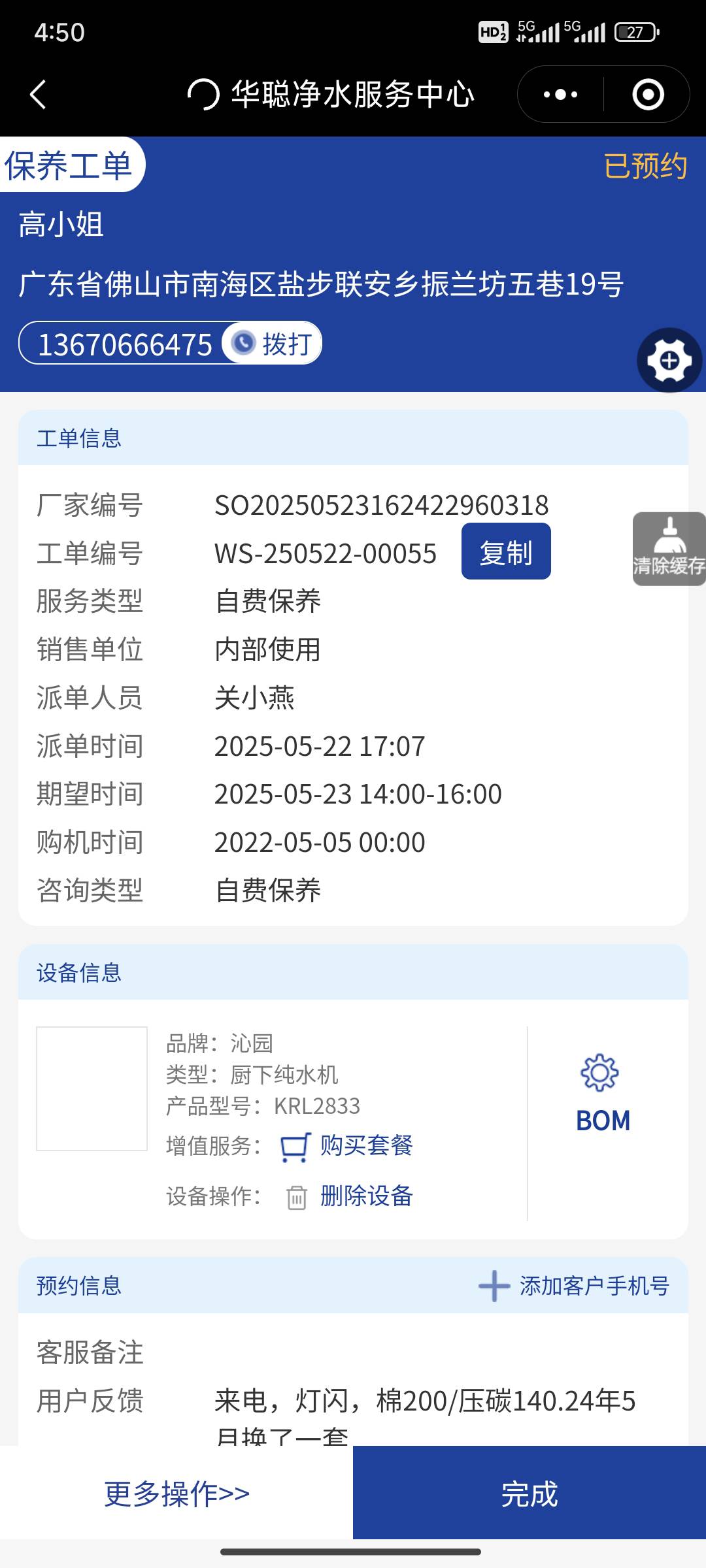Open the device image thumbnail

click(x=92, y=1088)
